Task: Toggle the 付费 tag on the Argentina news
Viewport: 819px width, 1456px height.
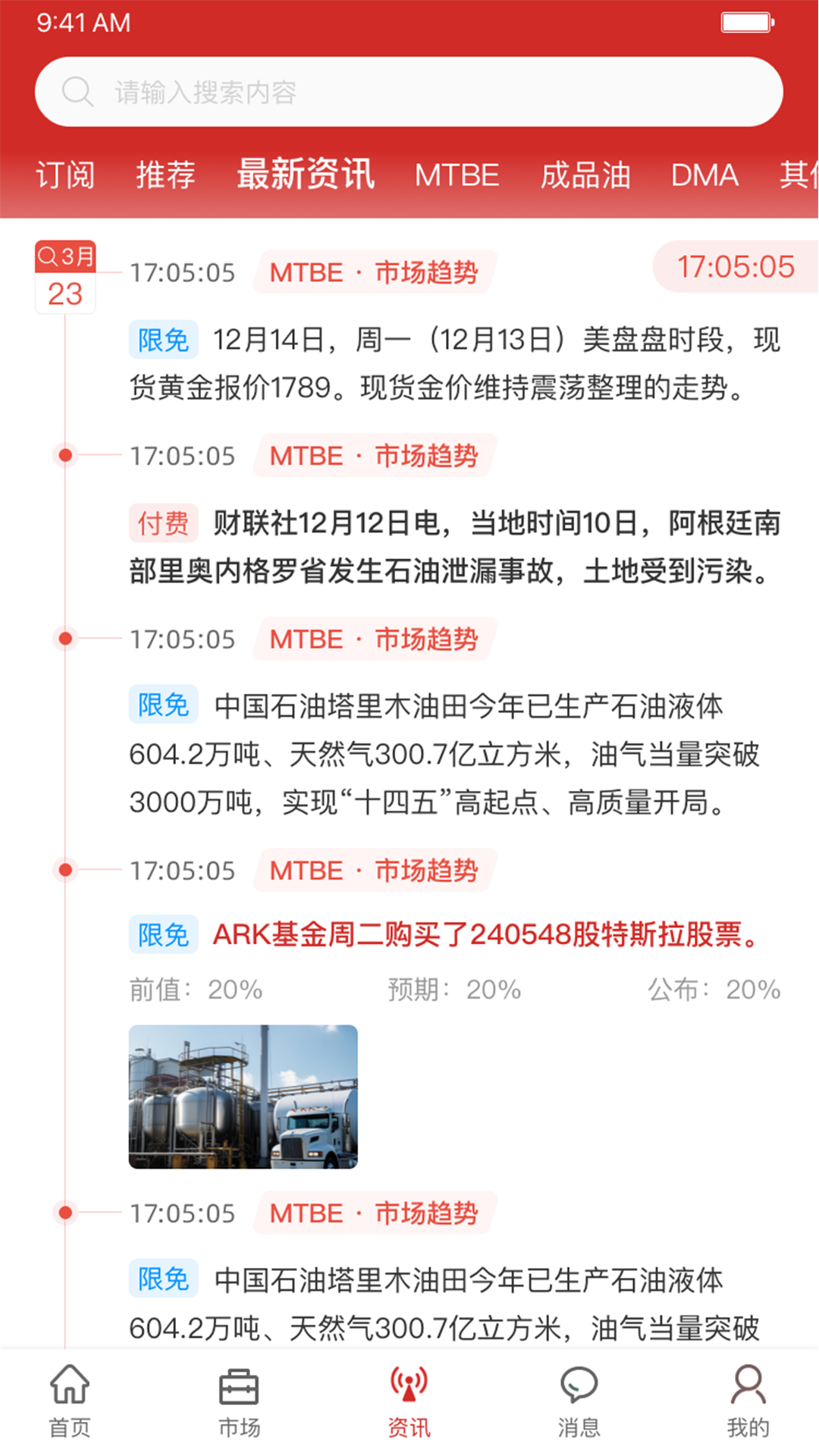Action: tap(163, 523)
